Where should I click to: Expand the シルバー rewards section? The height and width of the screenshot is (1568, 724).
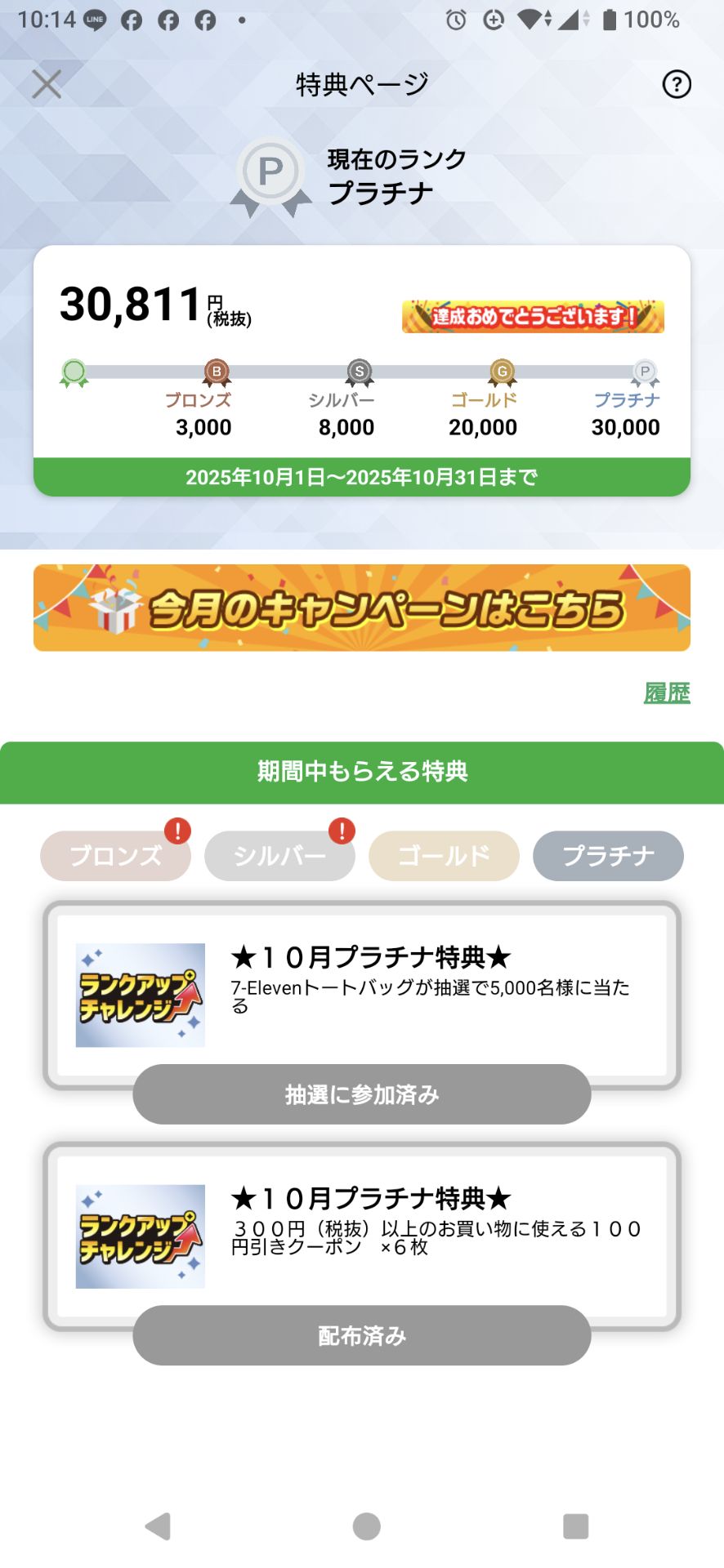coord(279,856)
